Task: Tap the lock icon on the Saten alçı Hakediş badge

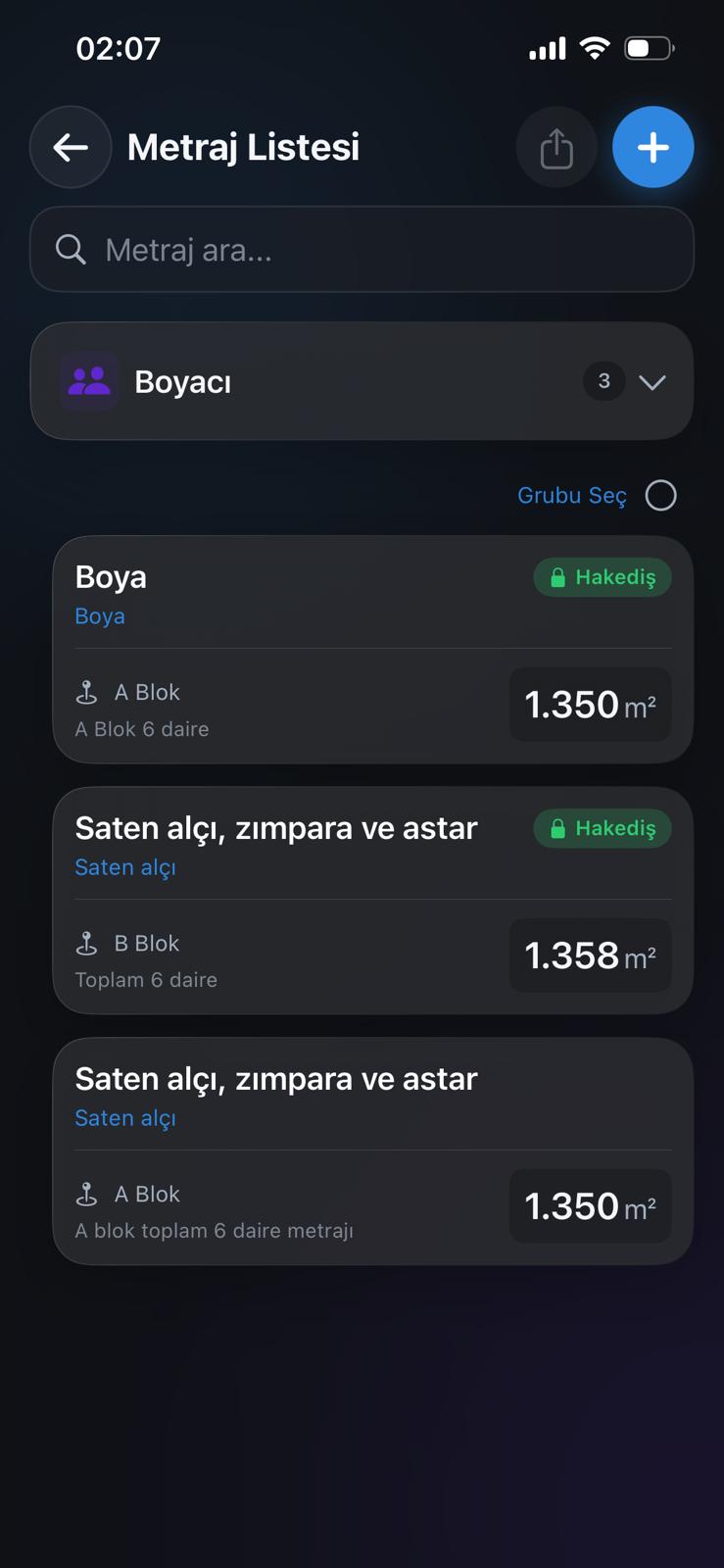Action: [556, 828]
